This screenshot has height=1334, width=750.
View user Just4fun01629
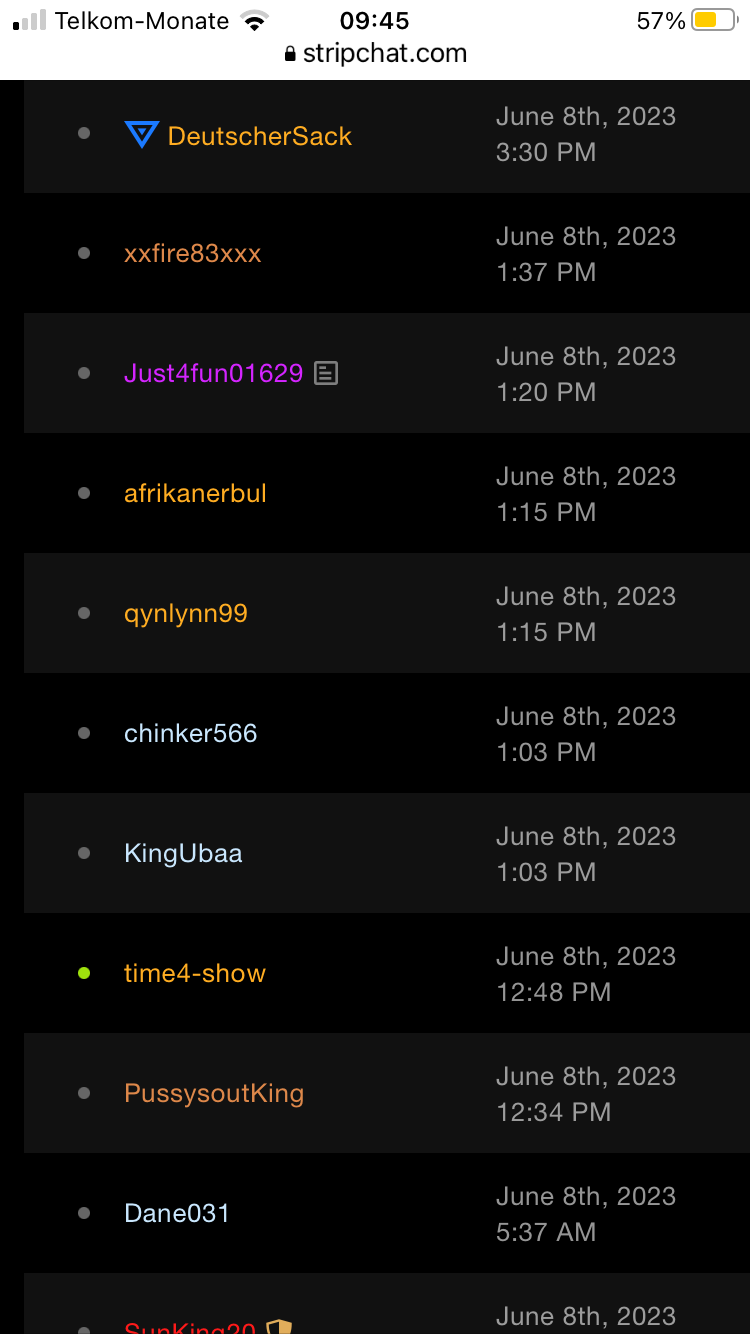[213, 374]
